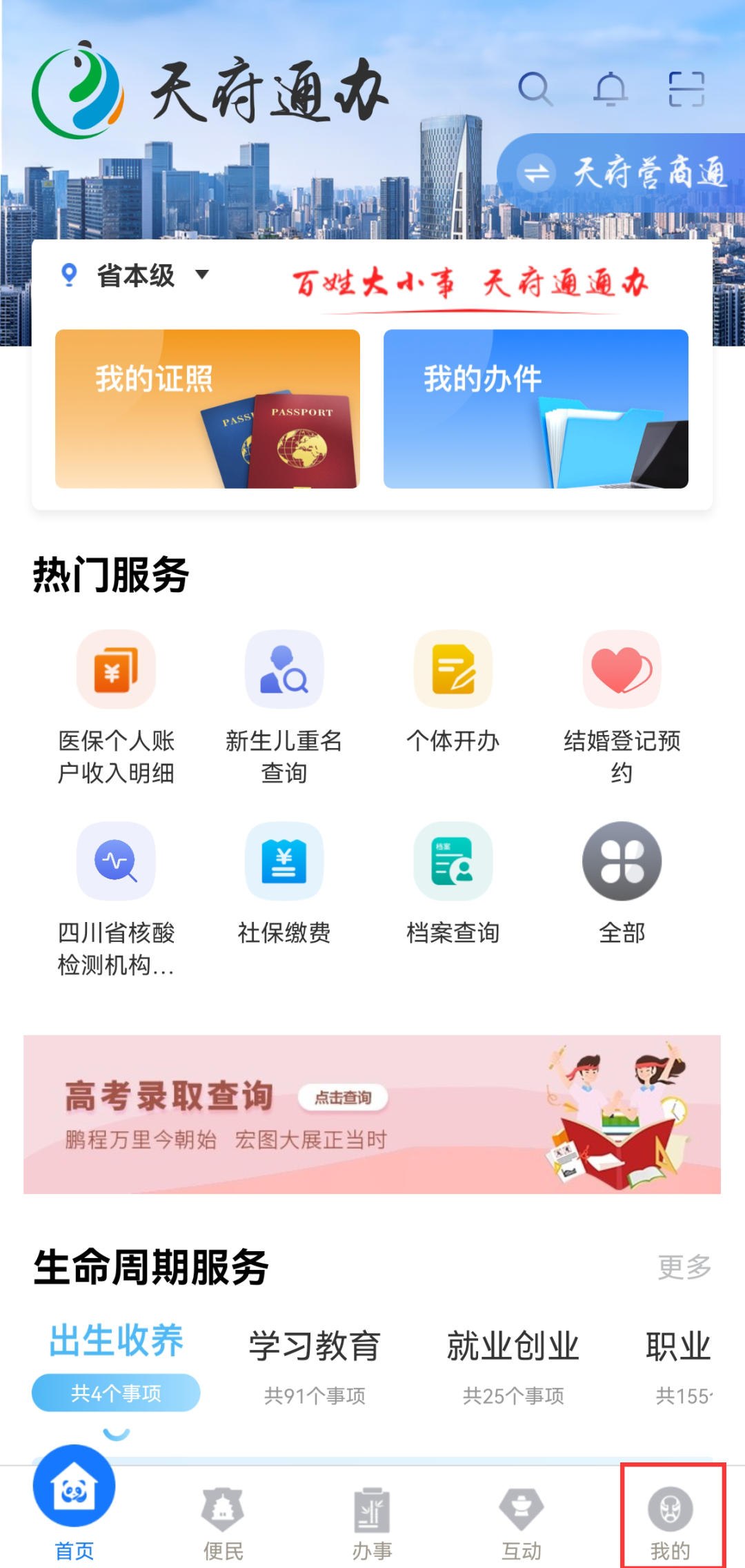Open 档案查询 service

pyautogui.click(x=453, y=882)
